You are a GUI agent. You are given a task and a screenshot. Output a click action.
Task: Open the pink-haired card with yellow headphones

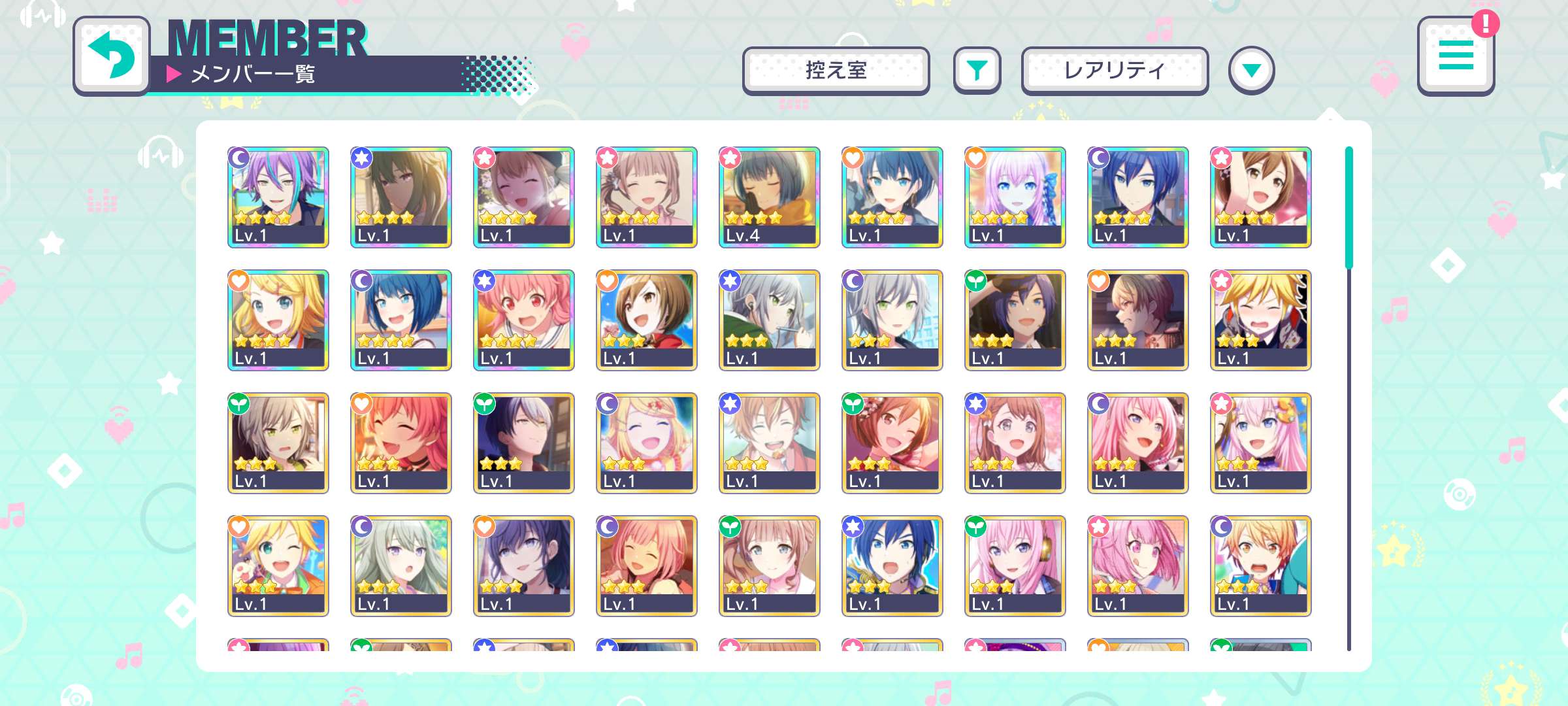point(1015,565)
